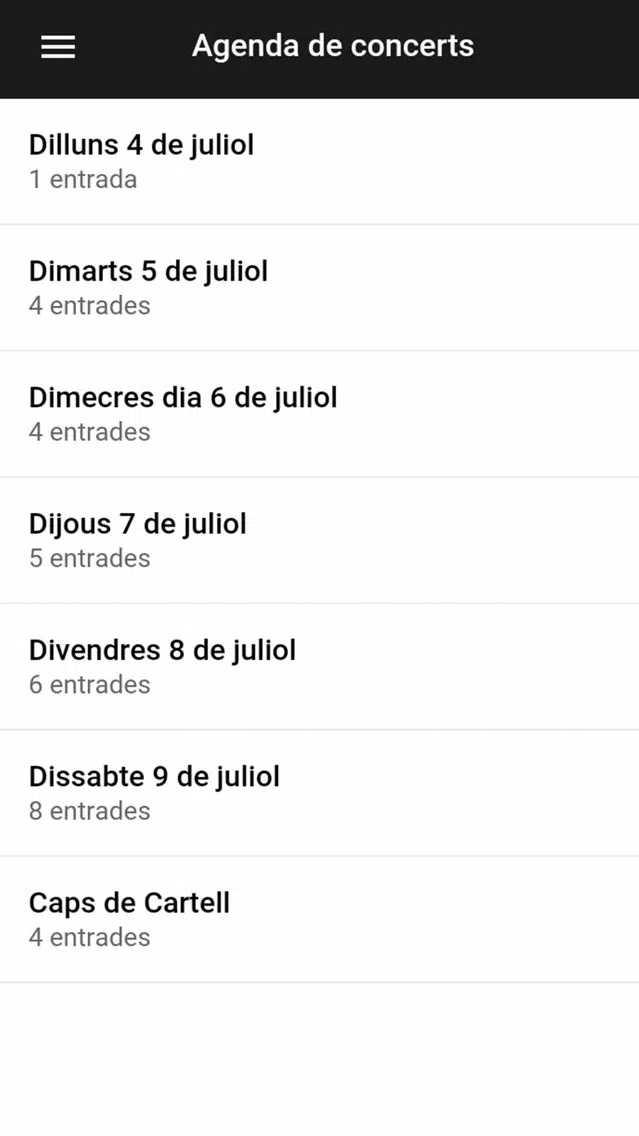Tap Dissabte 9 de juliol row

pyautogui.click(x=320, y=793)
